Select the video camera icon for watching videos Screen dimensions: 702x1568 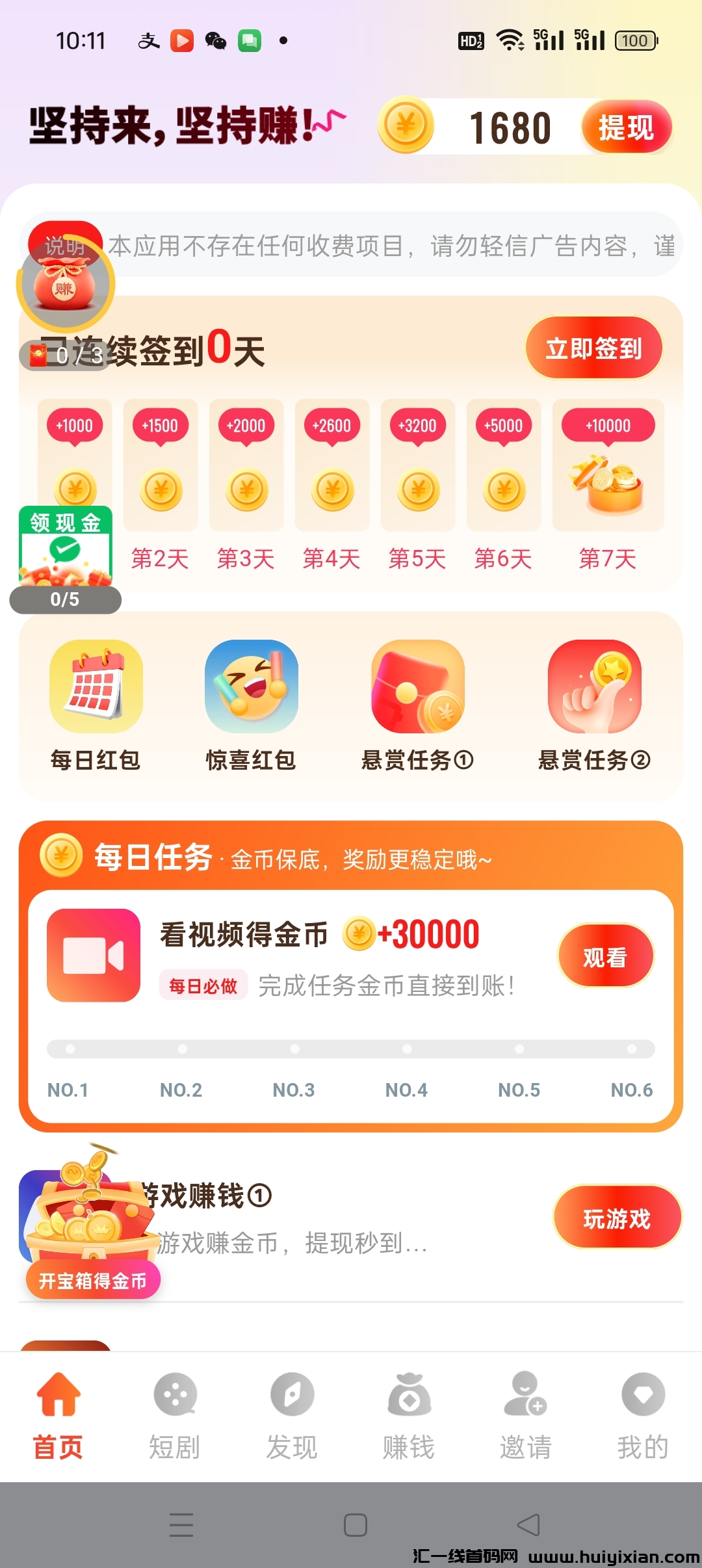93,956
